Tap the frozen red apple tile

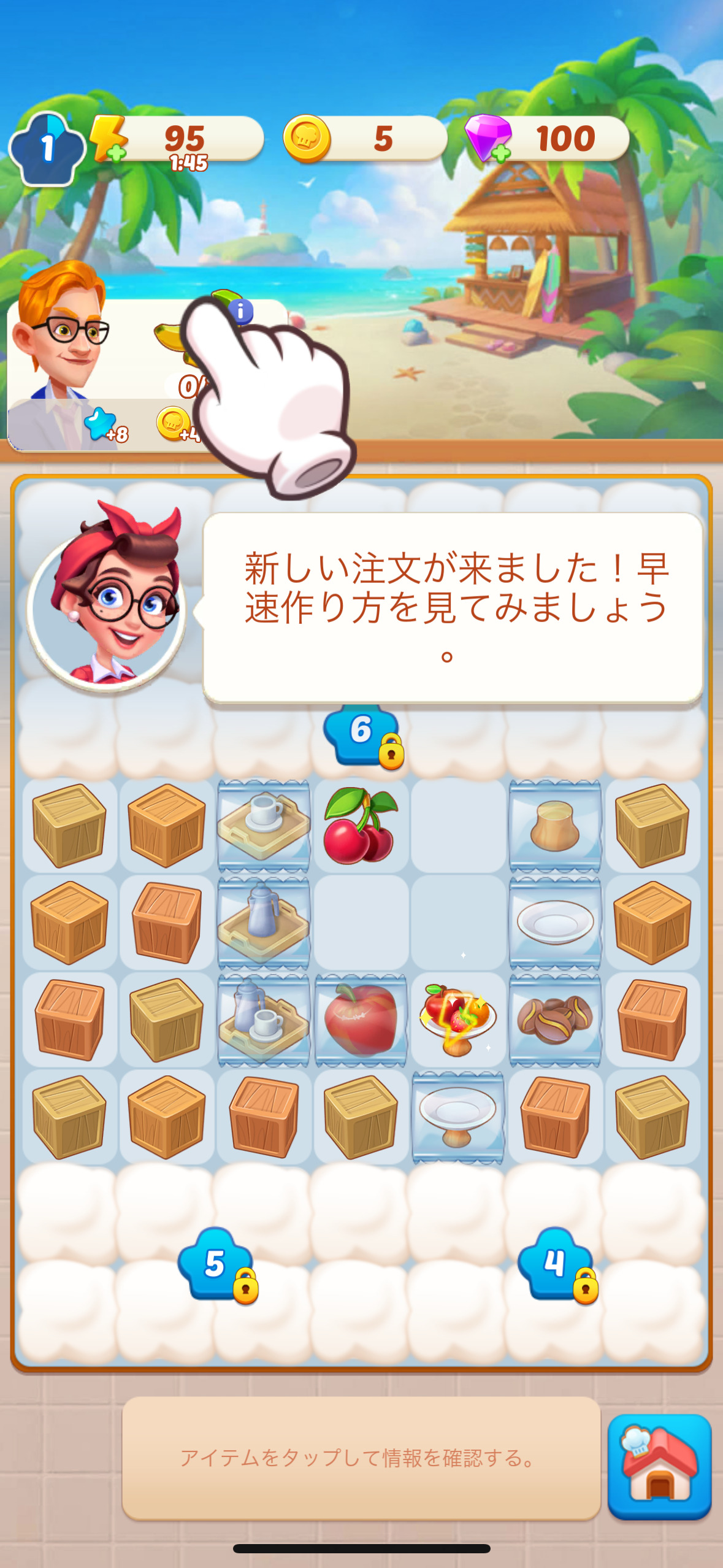tap(361, 1020)
